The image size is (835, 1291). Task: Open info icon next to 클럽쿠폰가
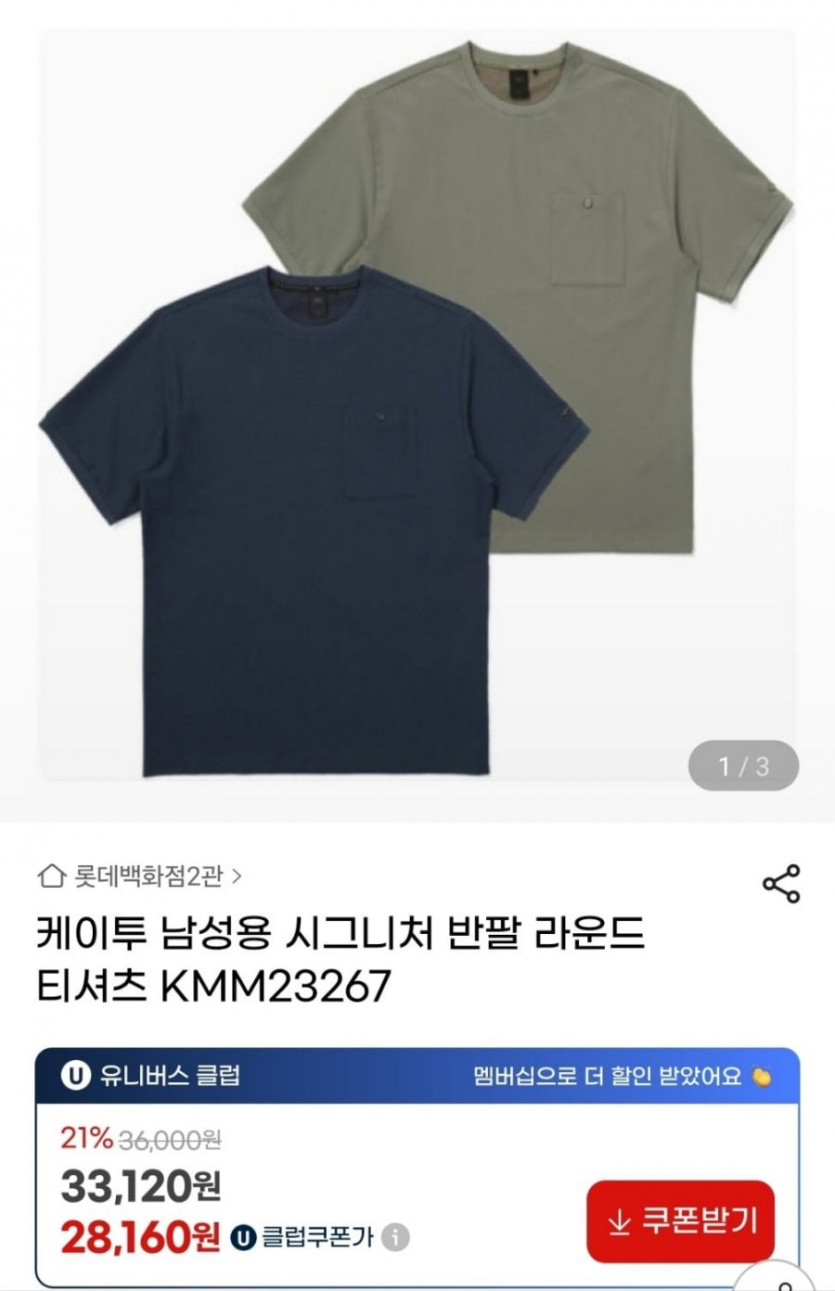(x=396, y=1238)
